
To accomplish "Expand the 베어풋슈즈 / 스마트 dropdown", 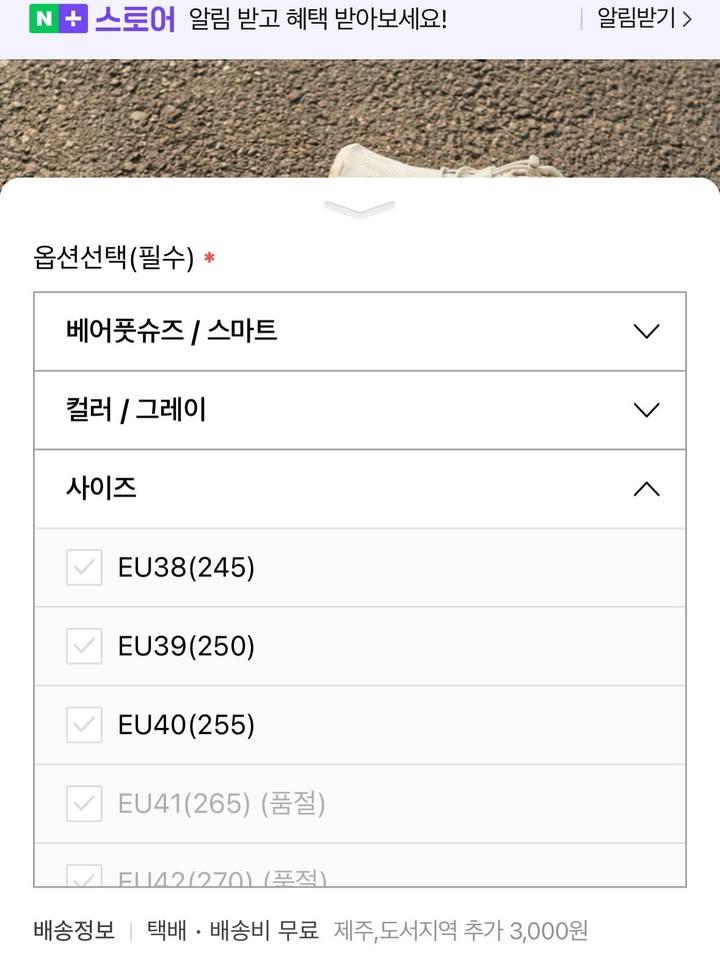I will [x=360, y=331].
